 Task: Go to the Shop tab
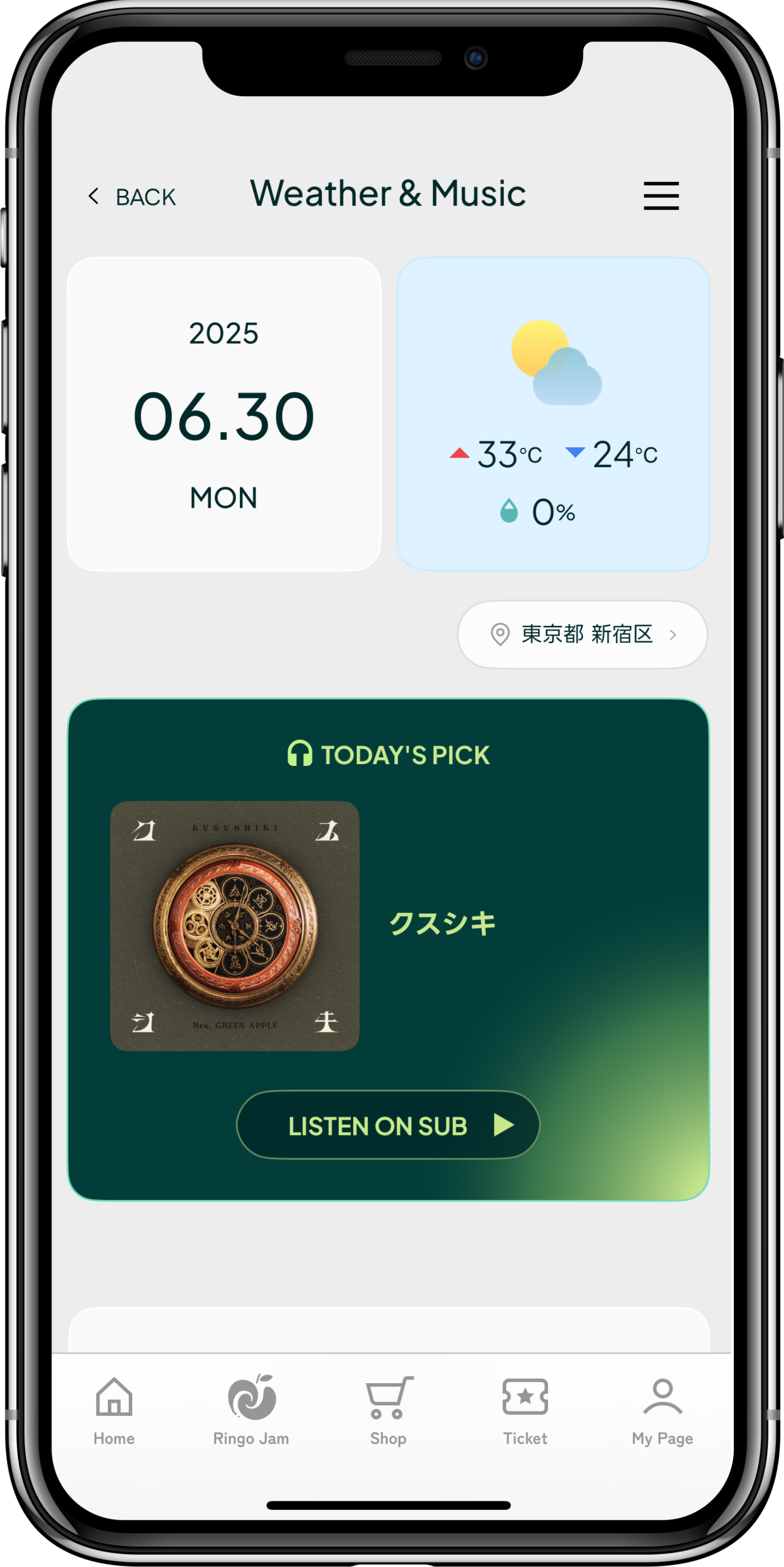coord(389,1411)
